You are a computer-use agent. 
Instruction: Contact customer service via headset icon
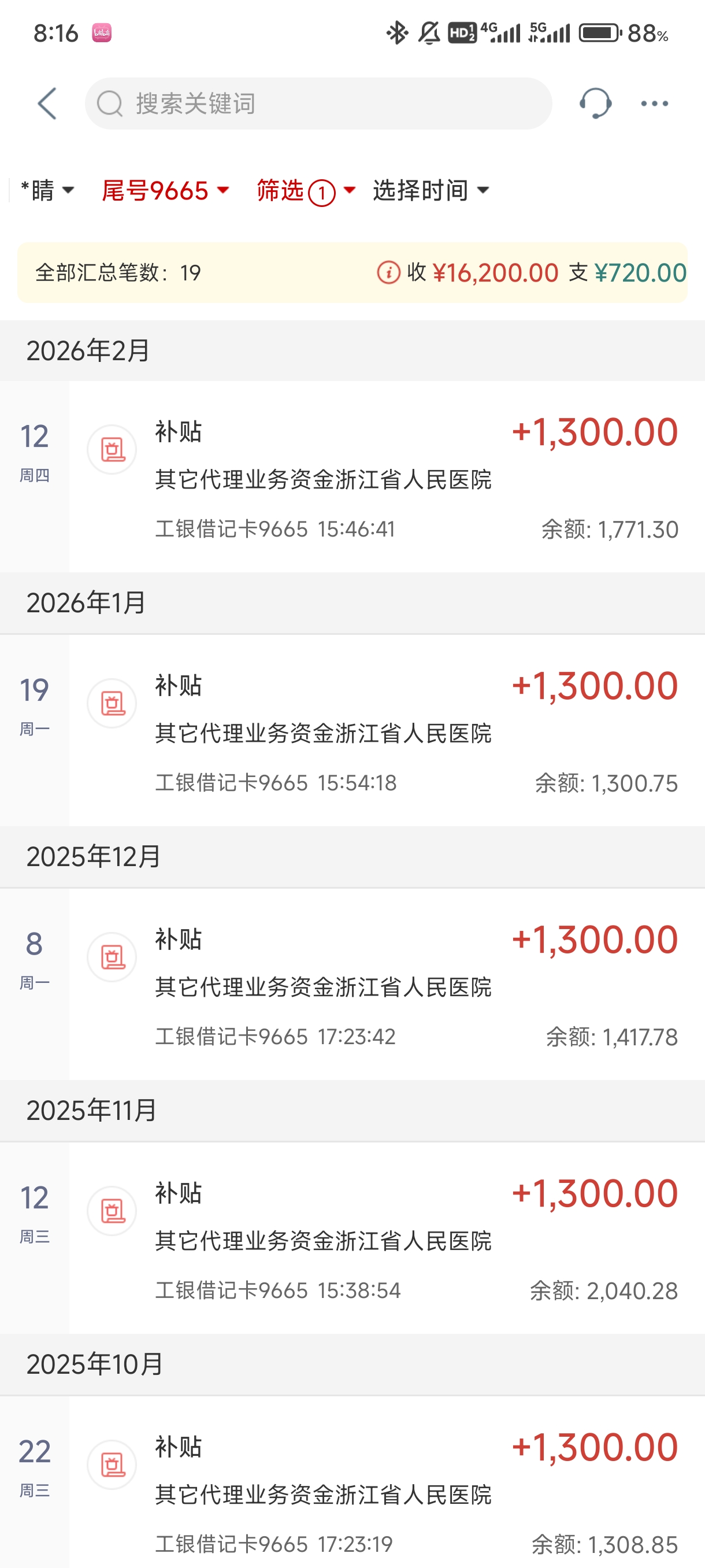pos(595,103)
